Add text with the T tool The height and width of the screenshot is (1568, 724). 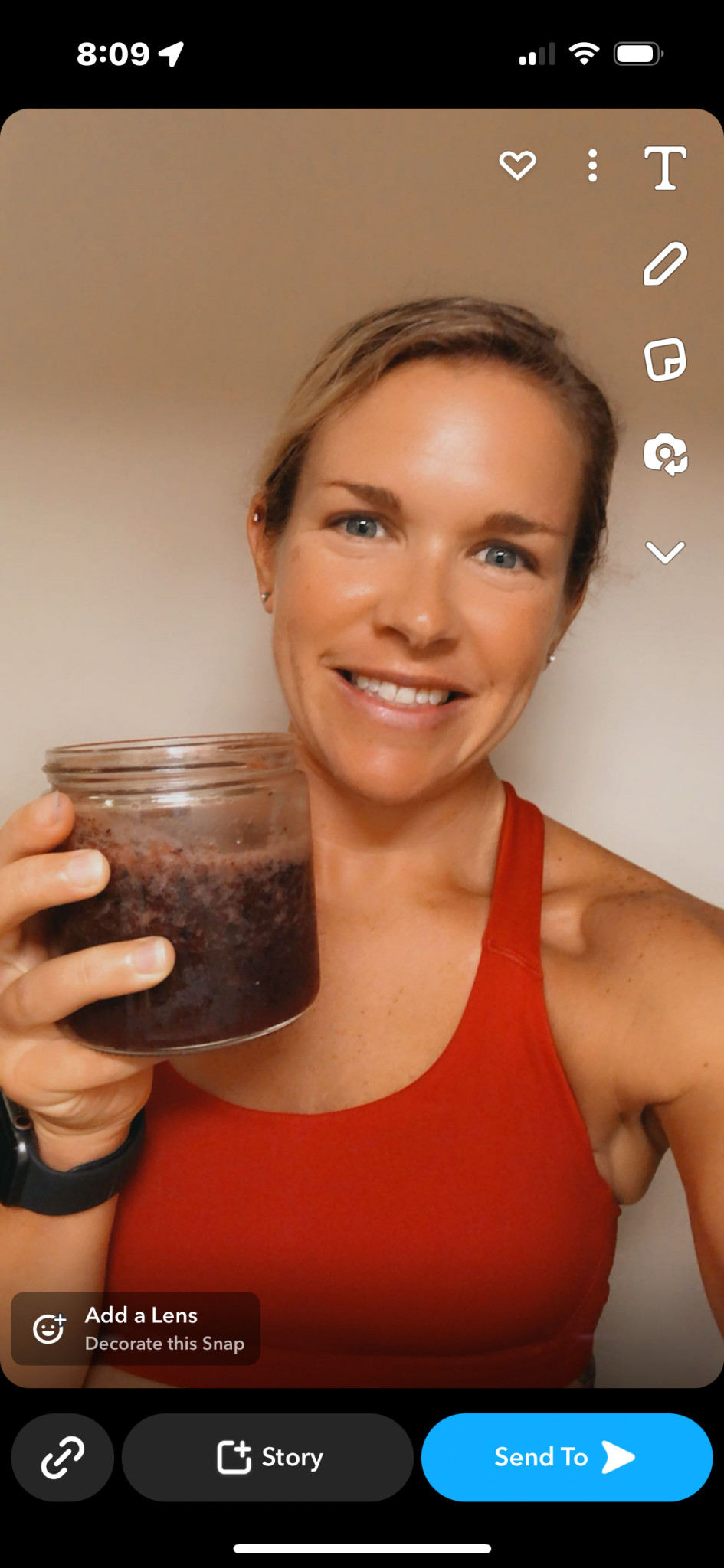click(664, 168)
